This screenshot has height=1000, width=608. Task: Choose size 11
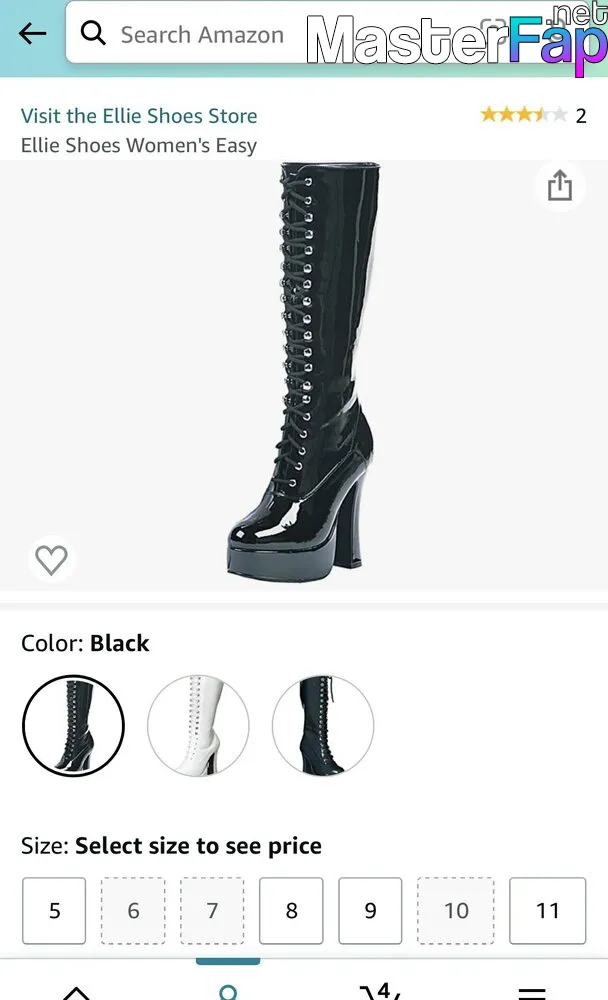coord(548,911)
